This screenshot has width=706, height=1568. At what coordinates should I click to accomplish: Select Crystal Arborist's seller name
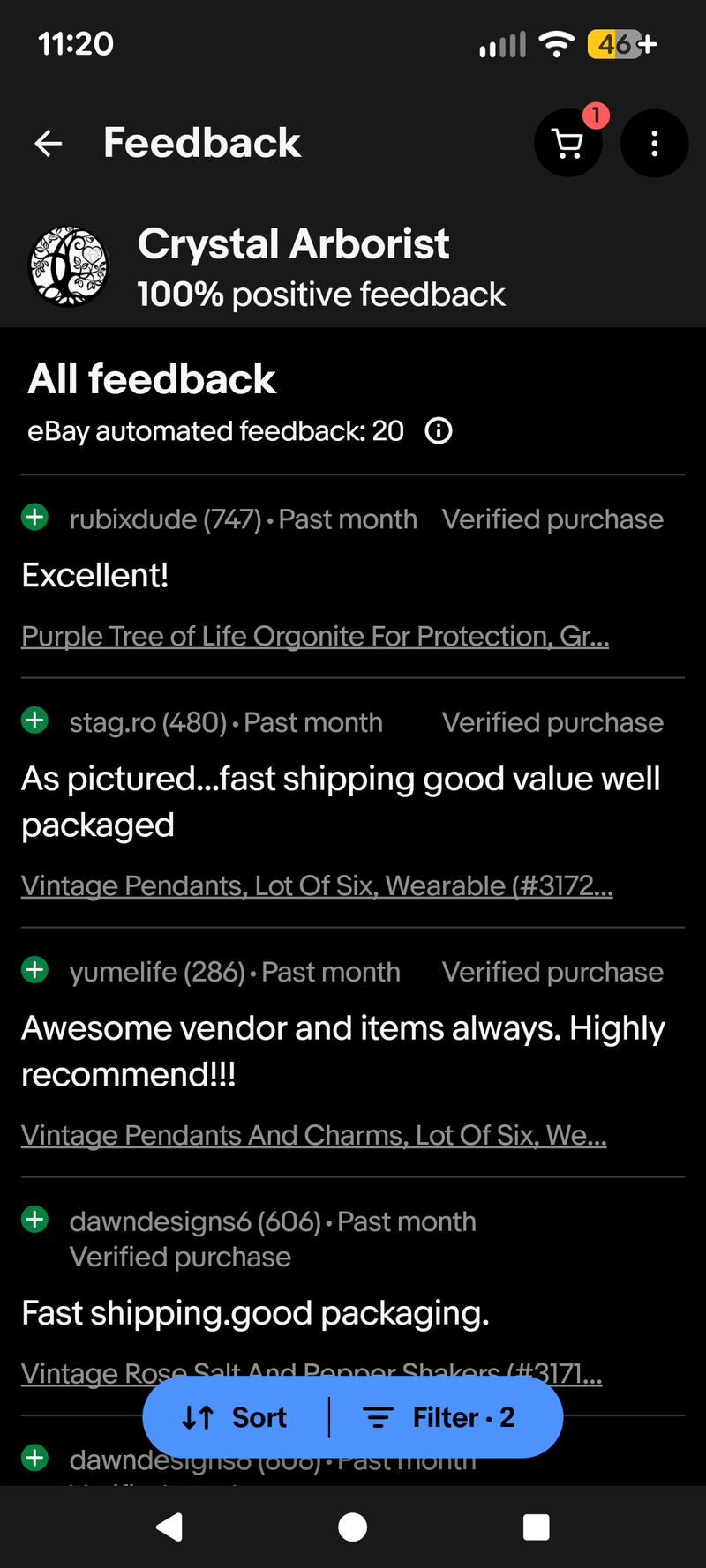293,243
